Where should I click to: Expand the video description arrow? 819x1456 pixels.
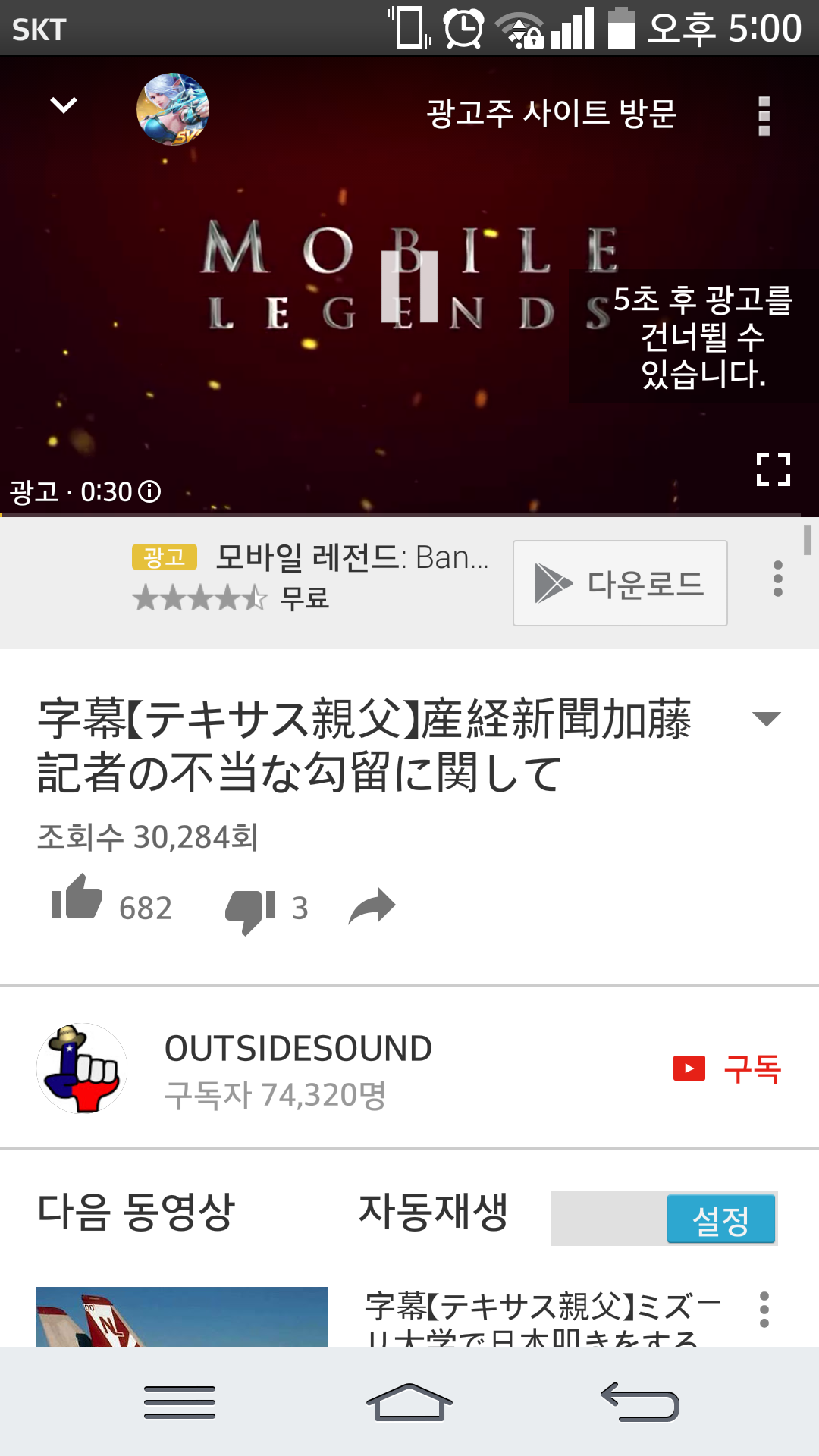tap(766, 719)
